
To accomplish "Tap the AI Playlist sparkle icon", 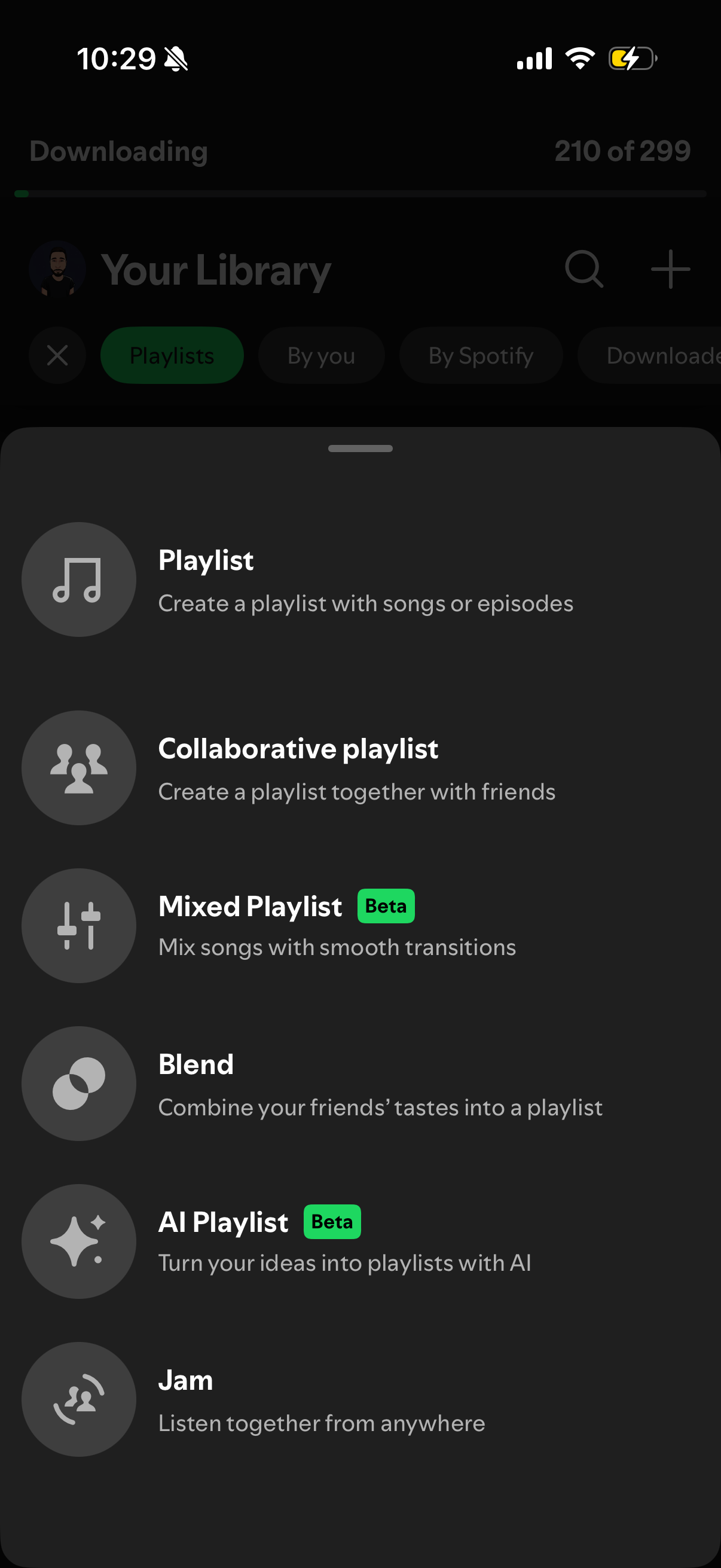I will pyautogui.click(x=78, y=1241).
